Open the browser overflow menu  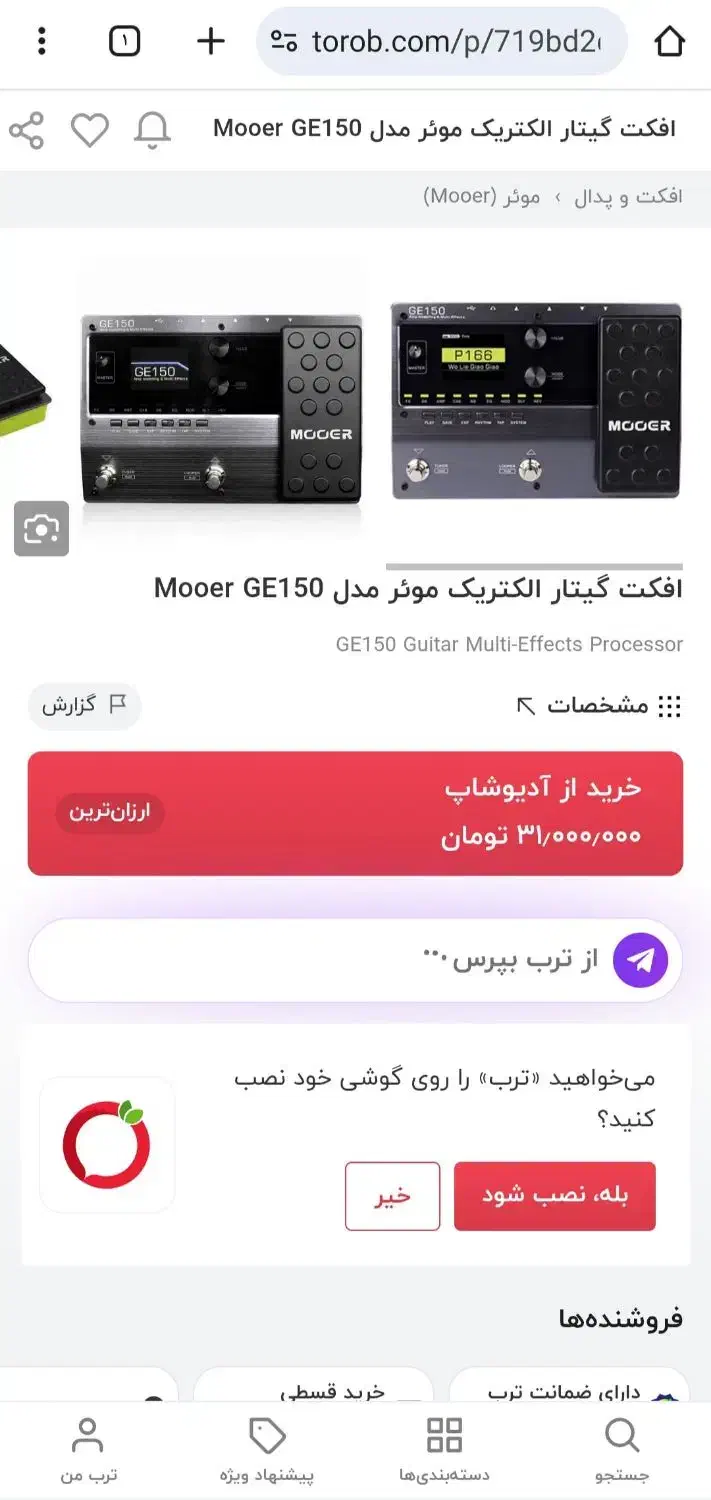[41, 41]
